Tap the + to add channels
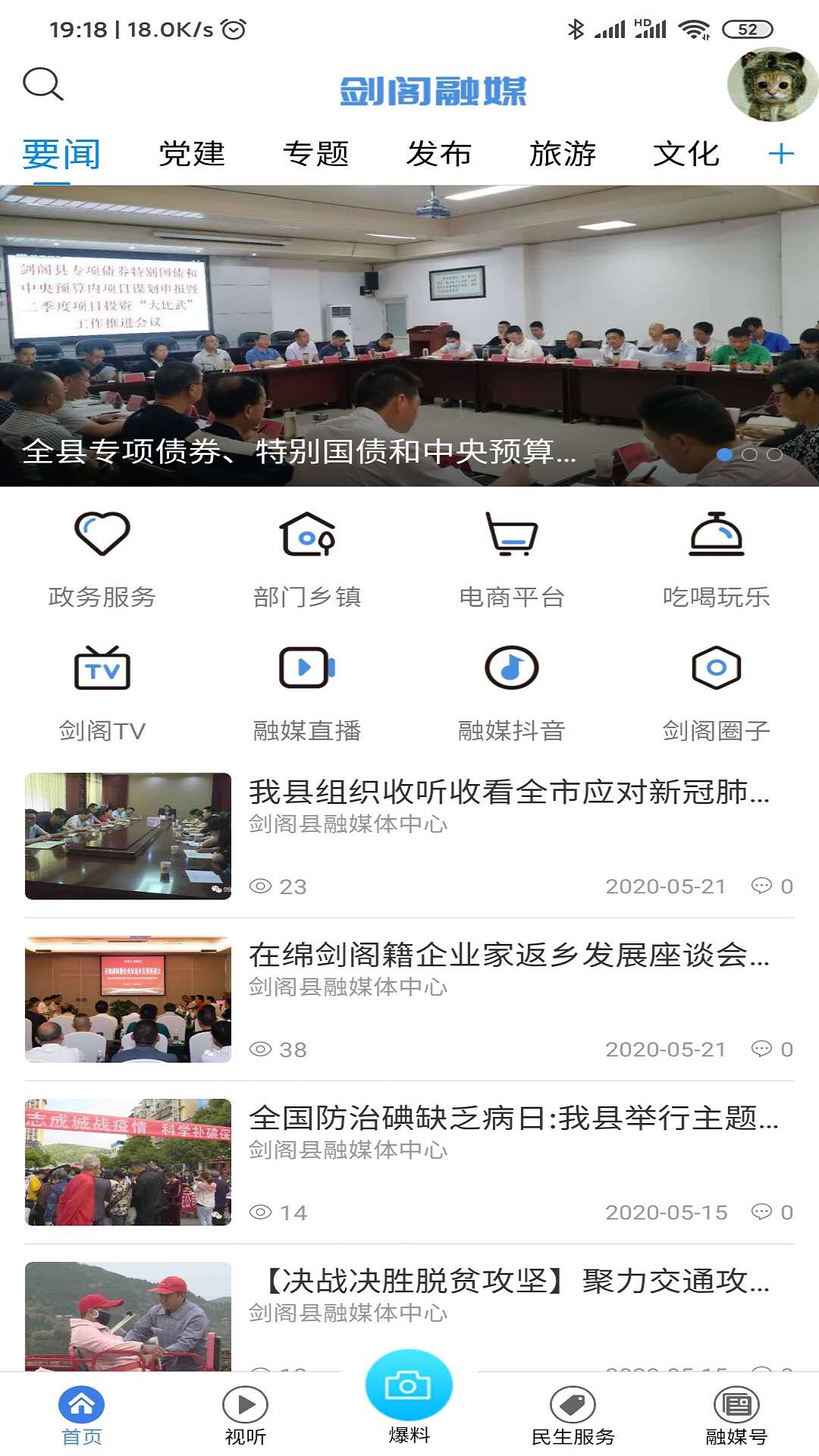The image size is (819, 1456). [781, 153]
